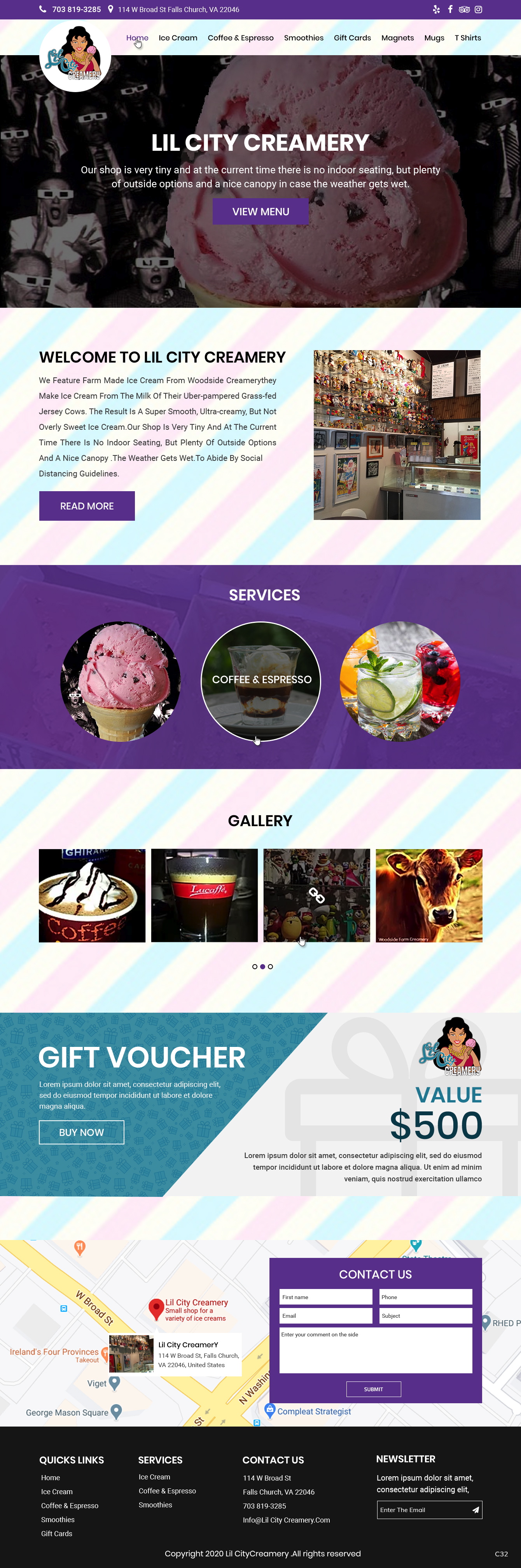Open the Coffee & Espresso navigation link
Image resolution: width=521 pixels, height=1568 pixels.
240,38
